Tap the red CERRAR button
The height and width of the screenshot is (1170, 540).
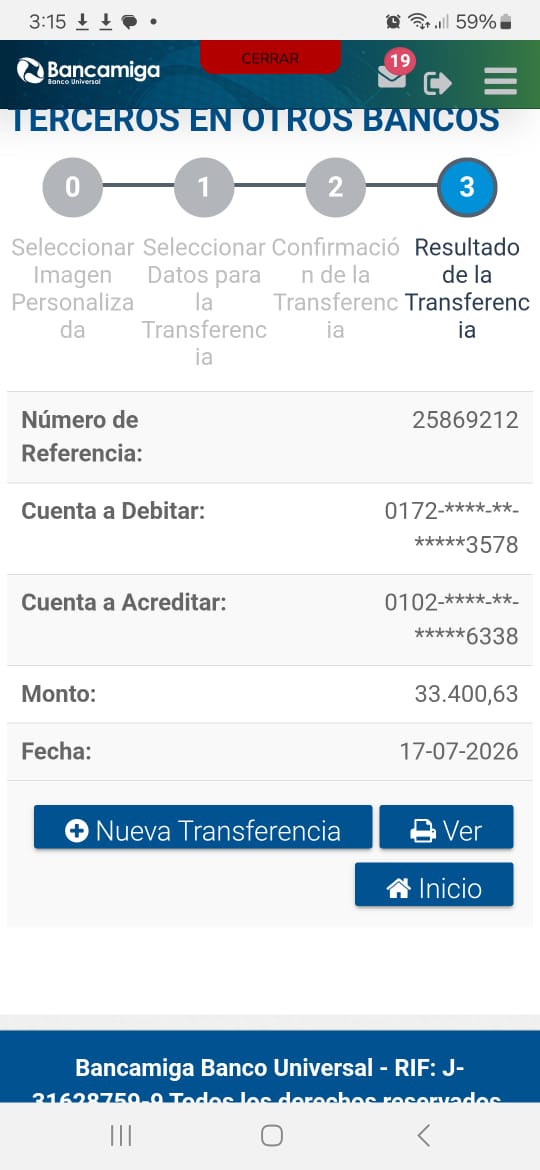[x=270, y=57]
